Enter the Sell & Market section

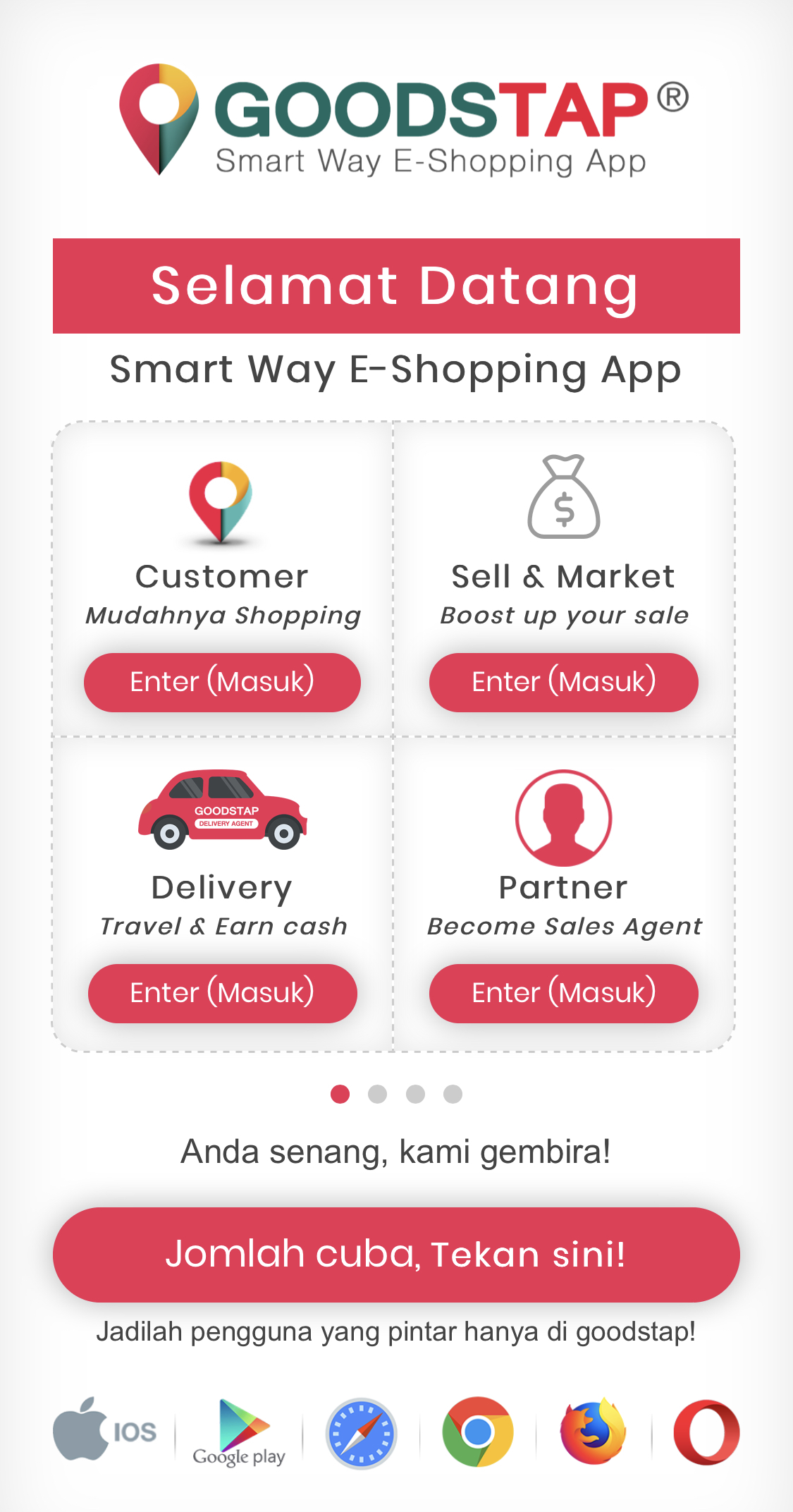click(x=563, y=682)
